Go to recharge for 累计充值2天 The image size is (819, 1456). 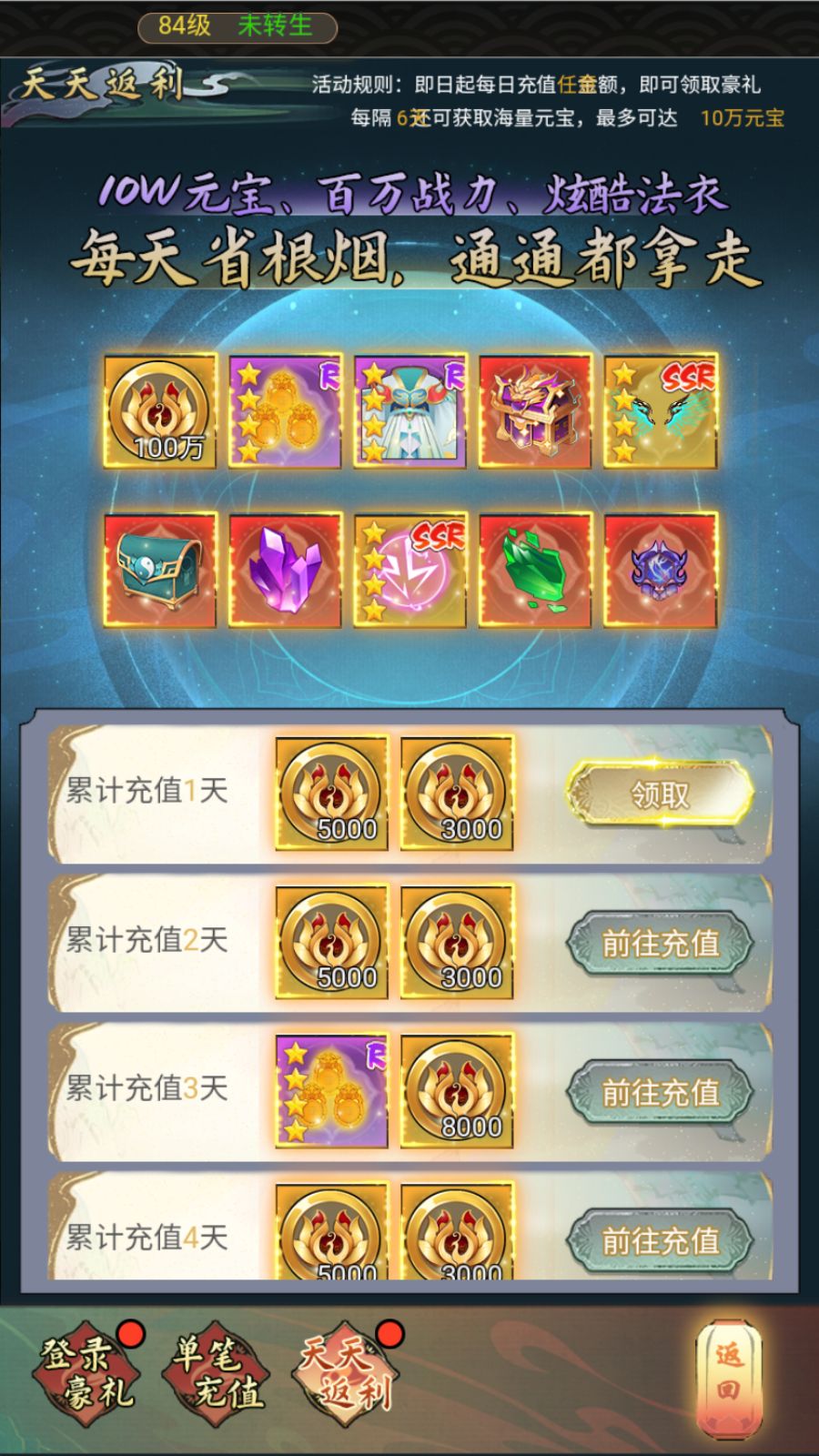click(x=660, y=943)
